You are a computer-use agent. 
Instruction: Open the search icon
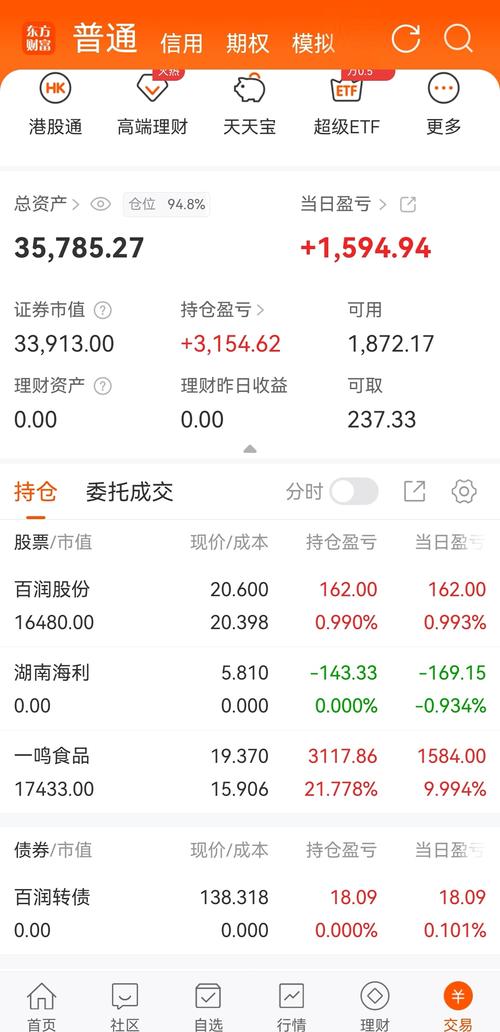click(x=458, y=38)
